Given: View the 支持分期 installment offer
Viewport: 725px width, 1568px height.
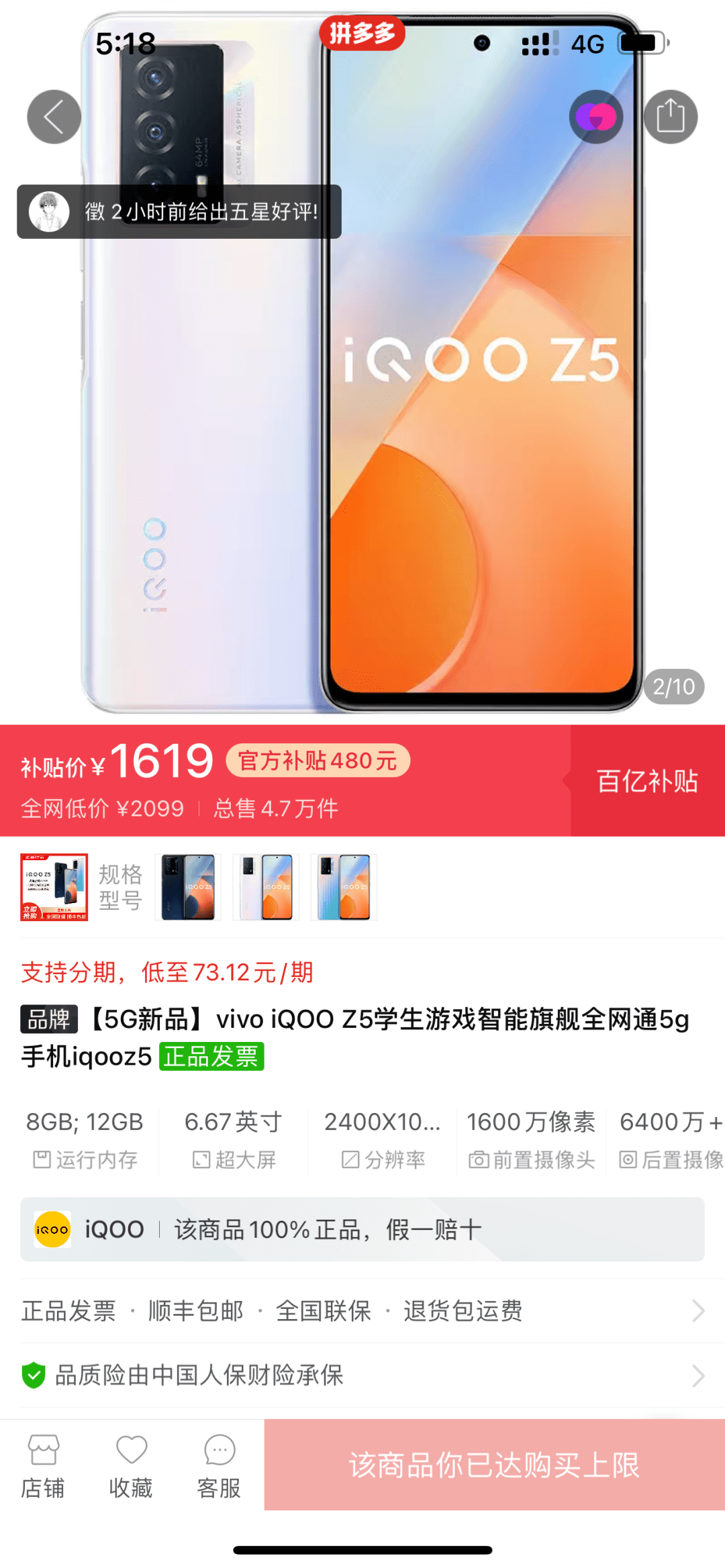Looking at the screenshot, I should (x=168, y=972).
